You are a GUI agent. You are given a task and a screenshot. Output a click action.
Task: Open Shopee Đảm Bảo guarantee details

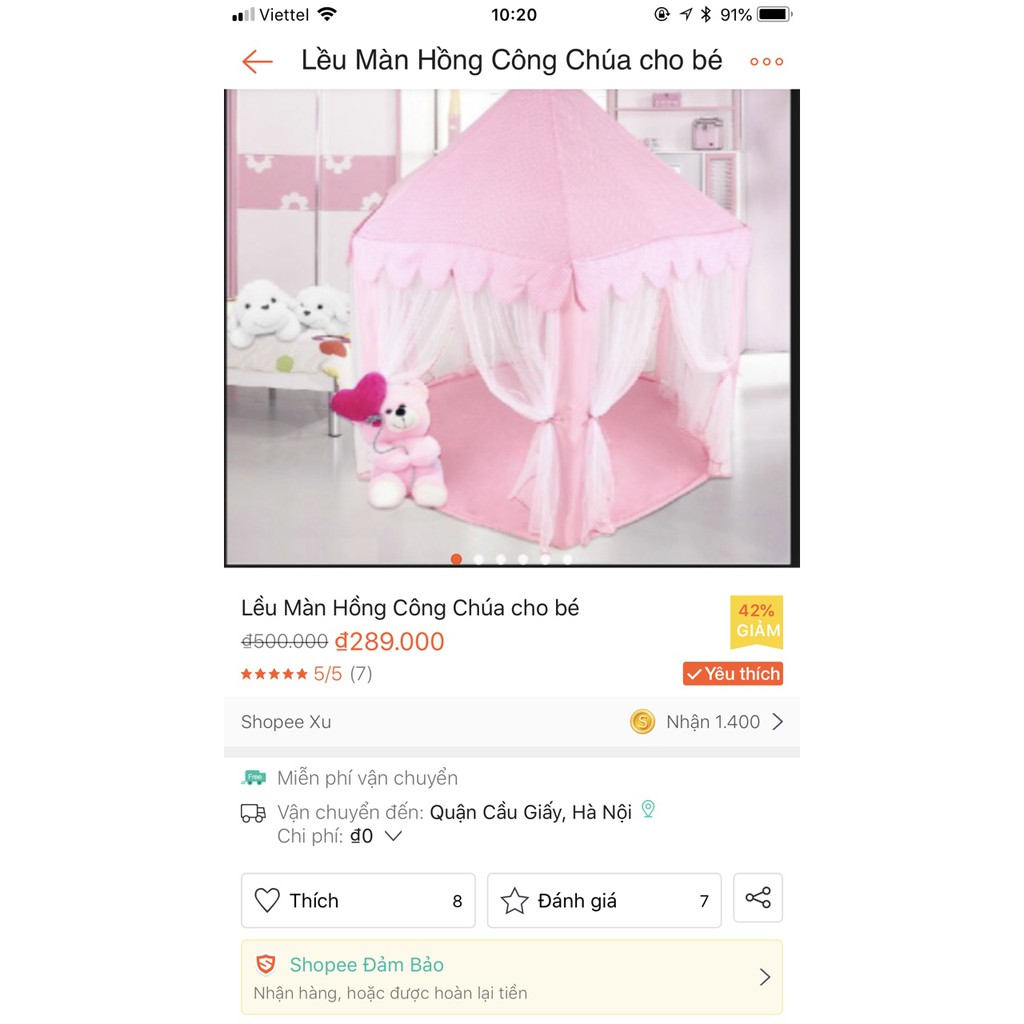click(x=511, y=977)
